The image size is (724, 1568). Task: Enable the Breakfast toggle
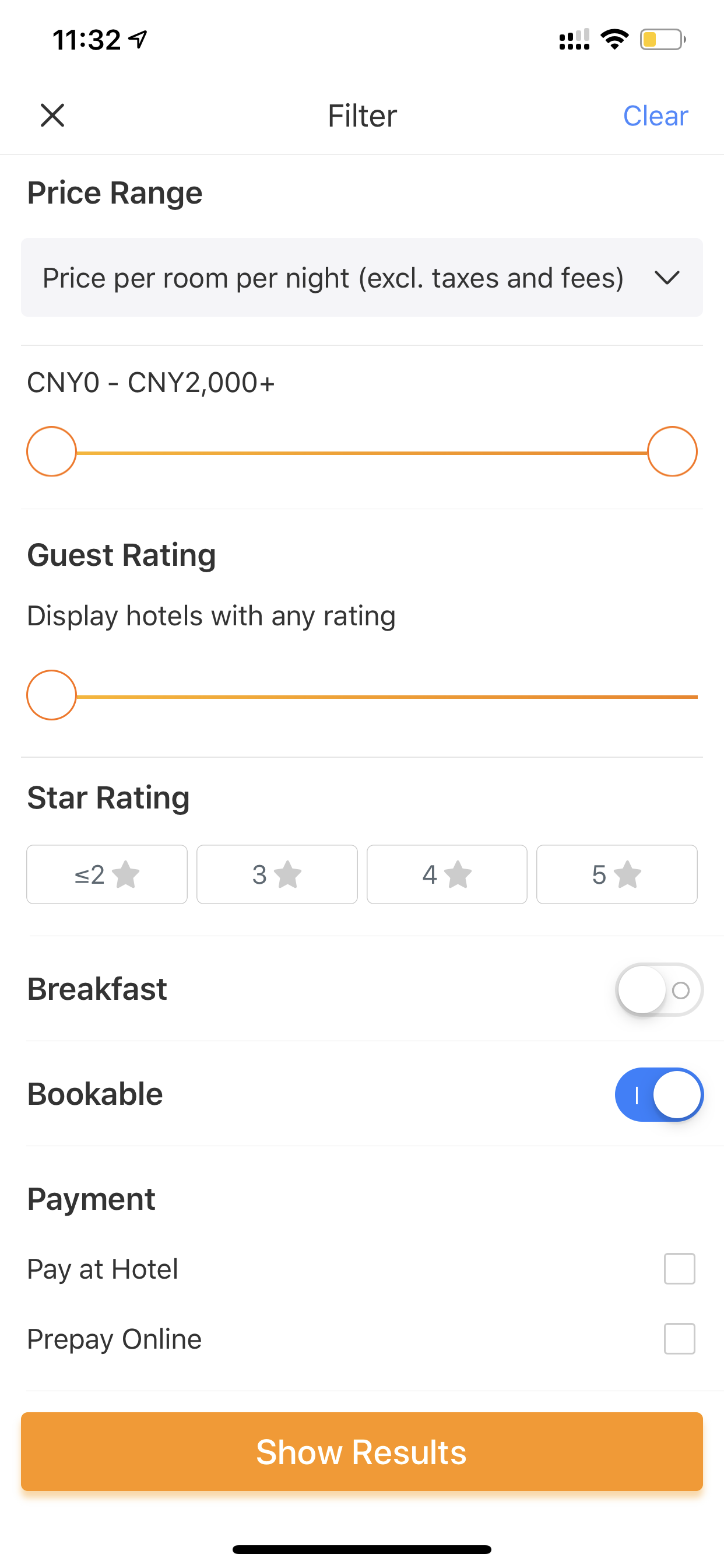tap(659, 990)
